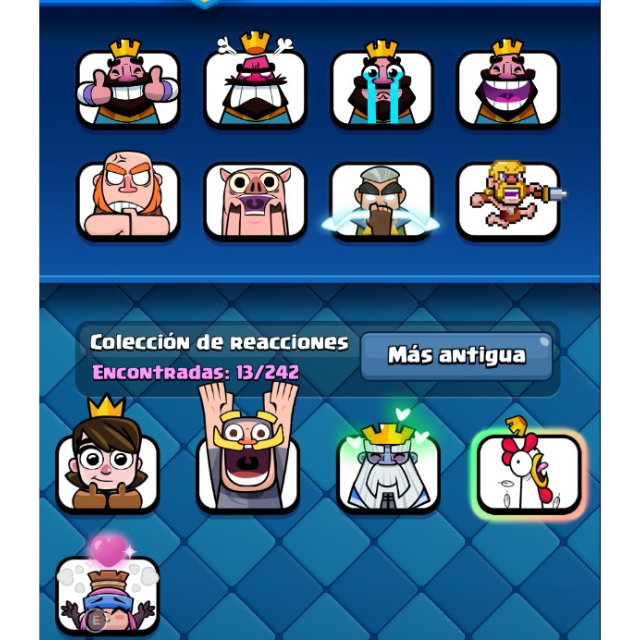The width and height of the screenshot is (640, 640).
Task: Pick the crying King emote
Action: (382, 86)
